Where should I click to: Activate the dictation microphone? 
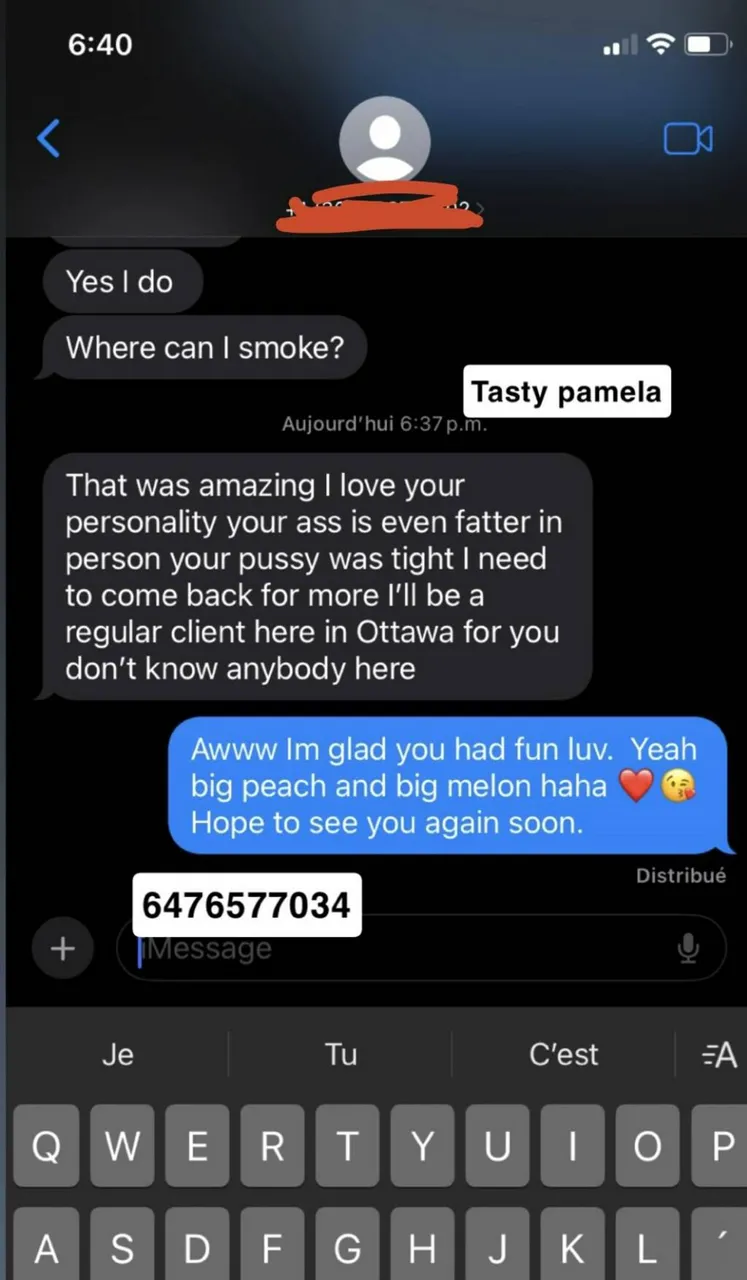[x=688, y=948]
